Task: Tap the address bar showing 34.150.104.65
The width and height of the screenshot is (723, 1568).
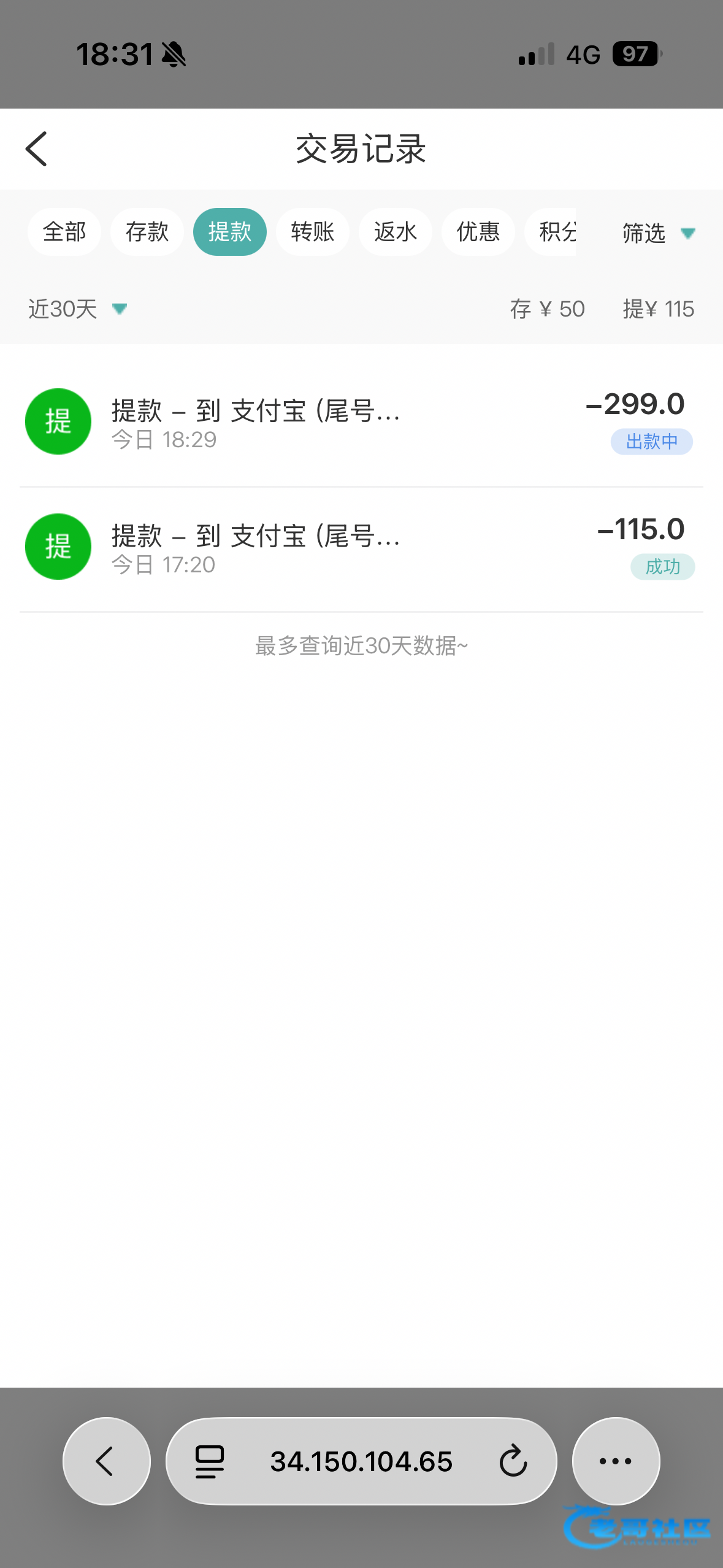Action: (x=361, y=1461)
